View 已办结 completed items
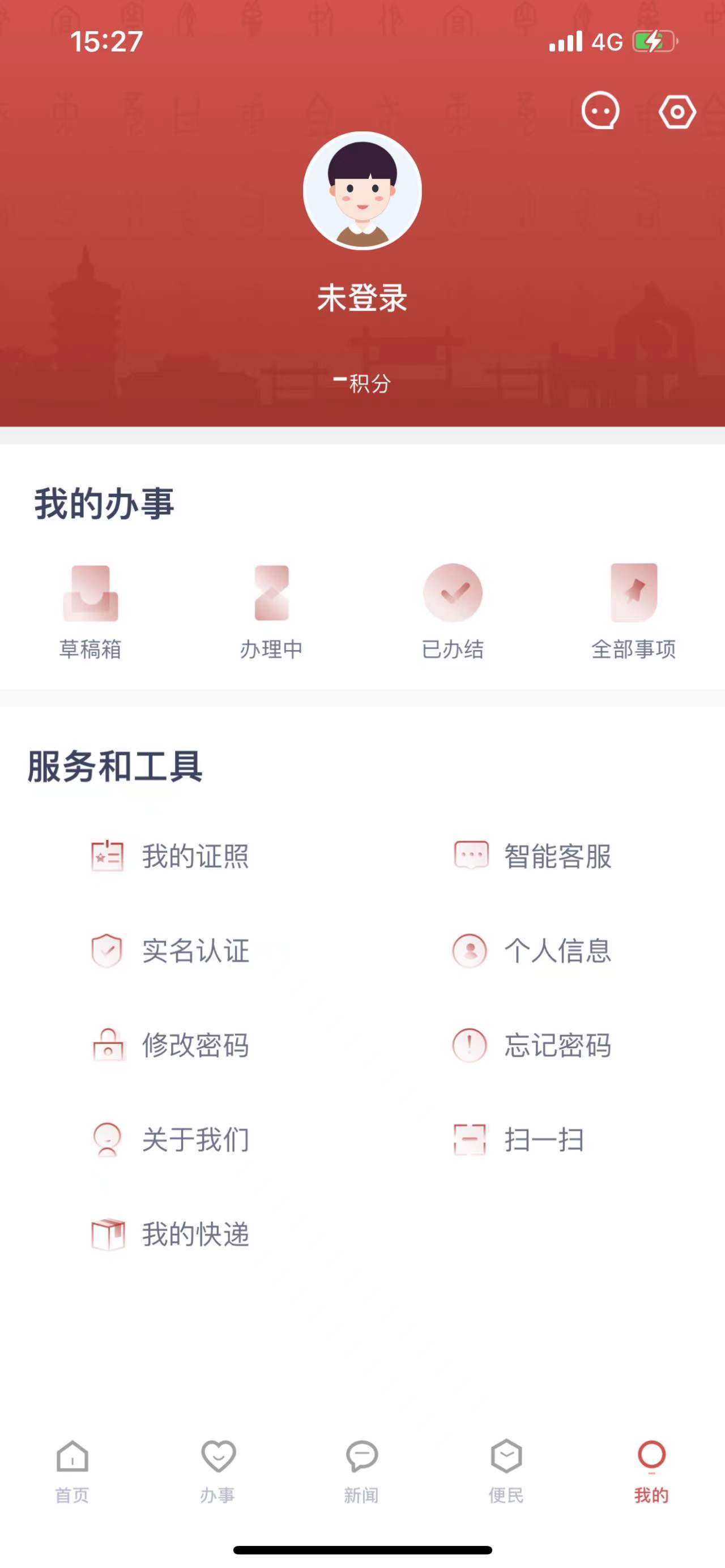725x1568 pixels. click(x=453, y=612)
